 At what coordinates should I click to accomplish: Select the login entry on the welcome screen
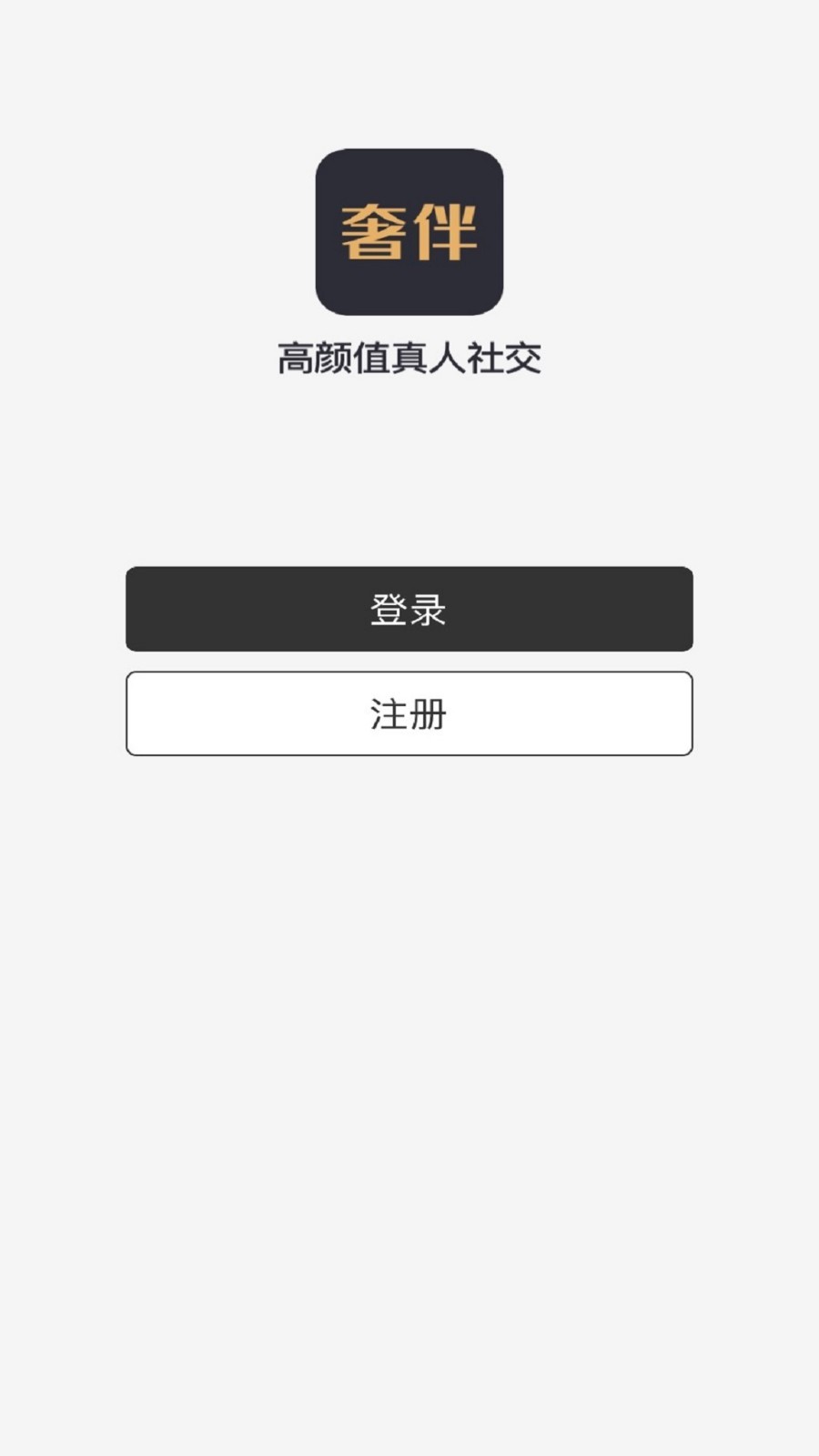tap(409, 609)
